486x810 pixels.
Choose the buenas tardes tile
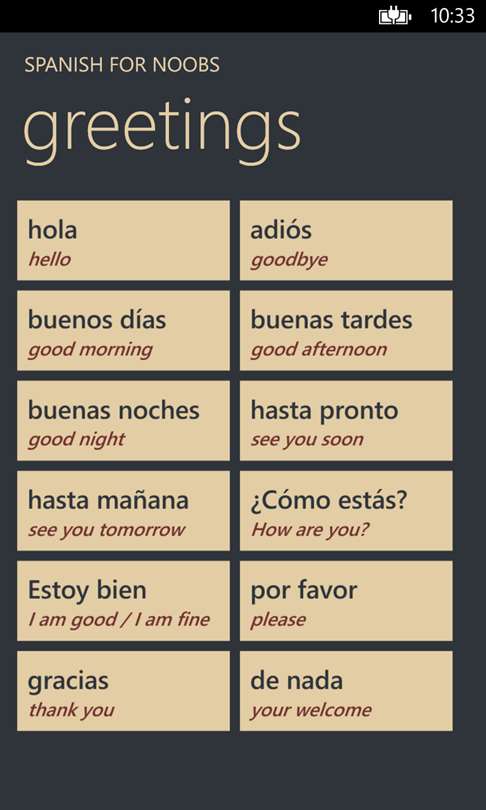[346, 331]
